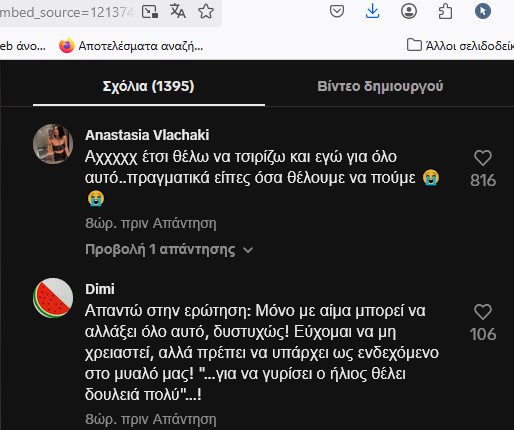Screen dimensions: 514x430
Task: Open the extensions puzzle icon
Action: (445, 12)
